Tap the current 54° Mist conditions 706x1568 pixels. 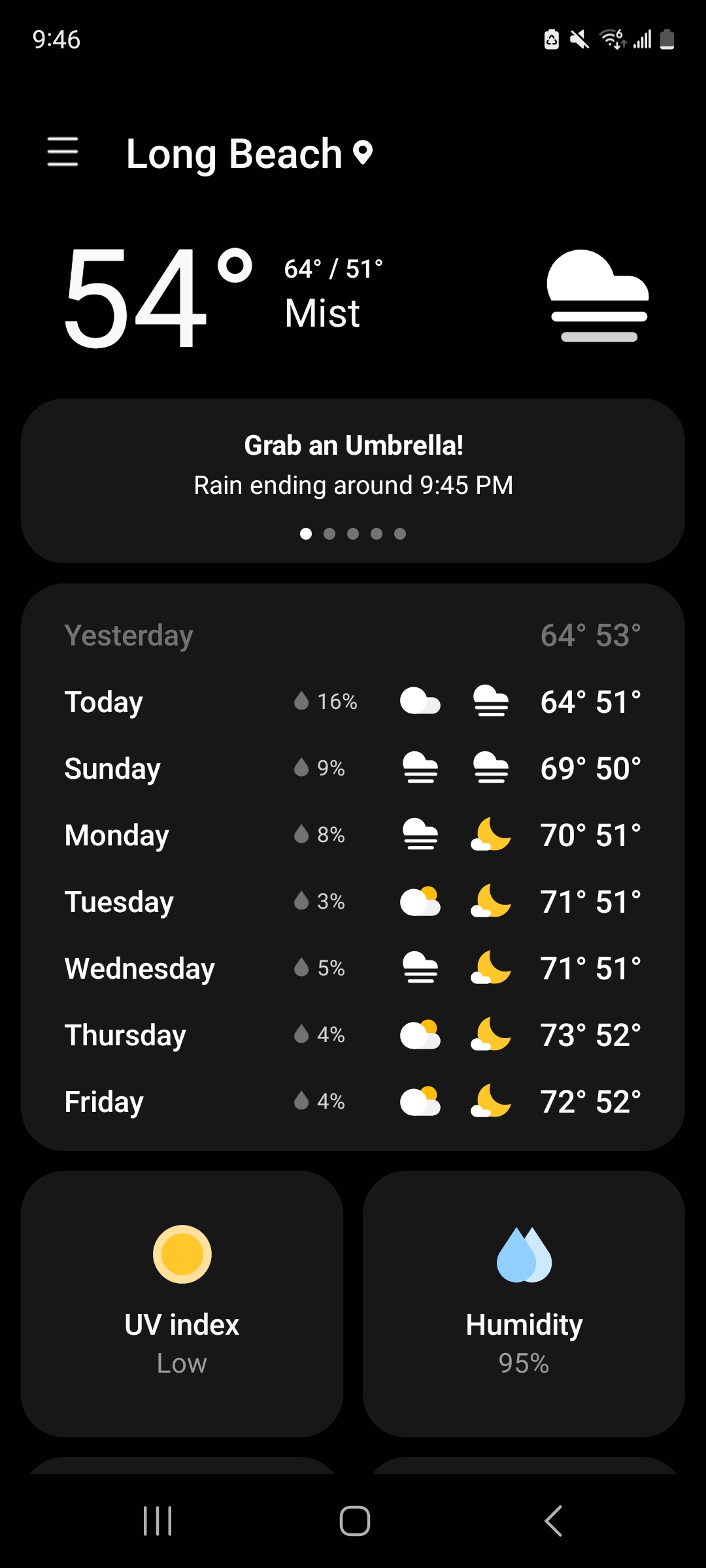pos(222,297)
